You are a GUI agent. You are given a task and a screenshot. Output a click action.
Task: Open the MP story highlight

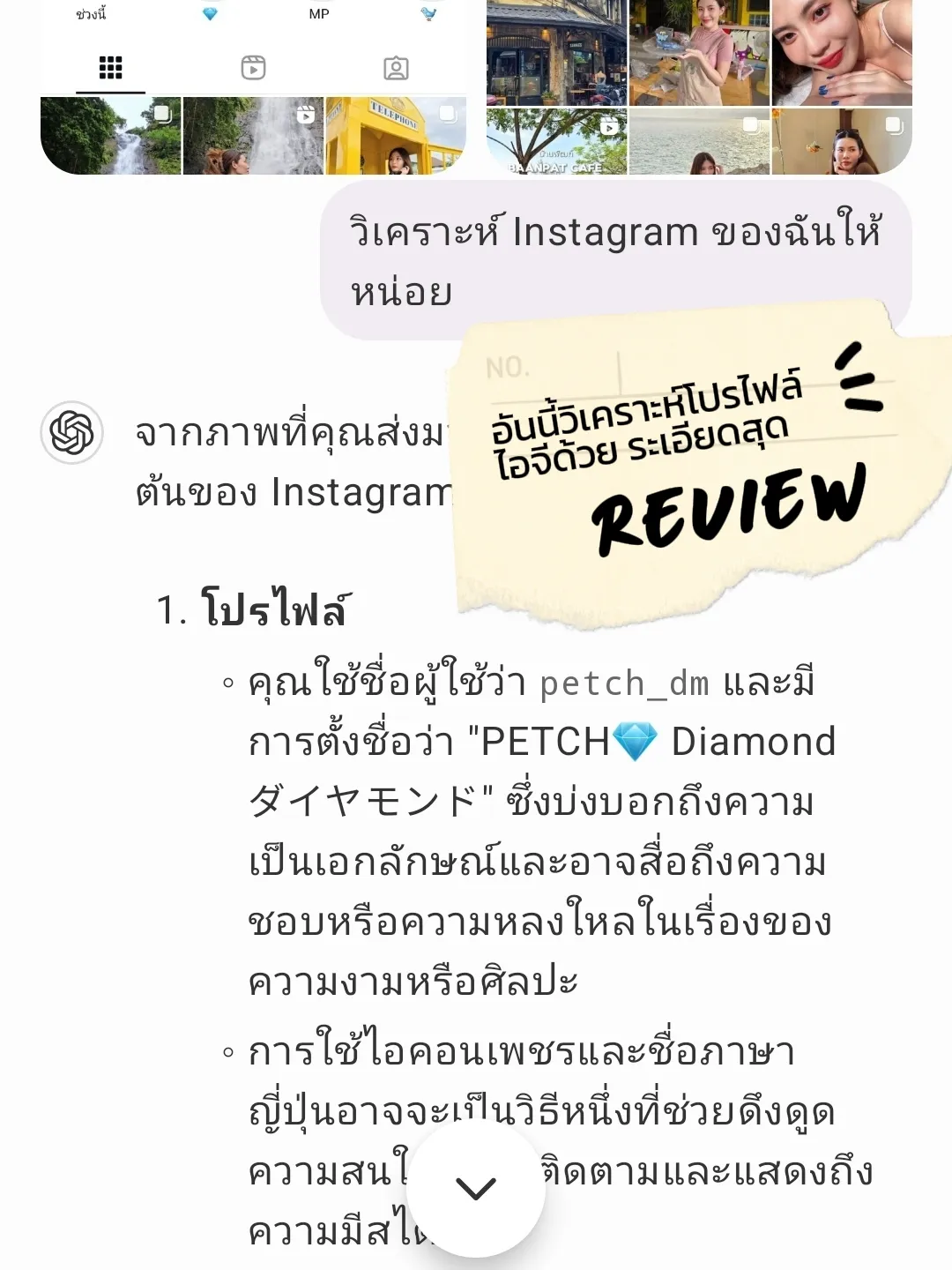pos(319,13)
